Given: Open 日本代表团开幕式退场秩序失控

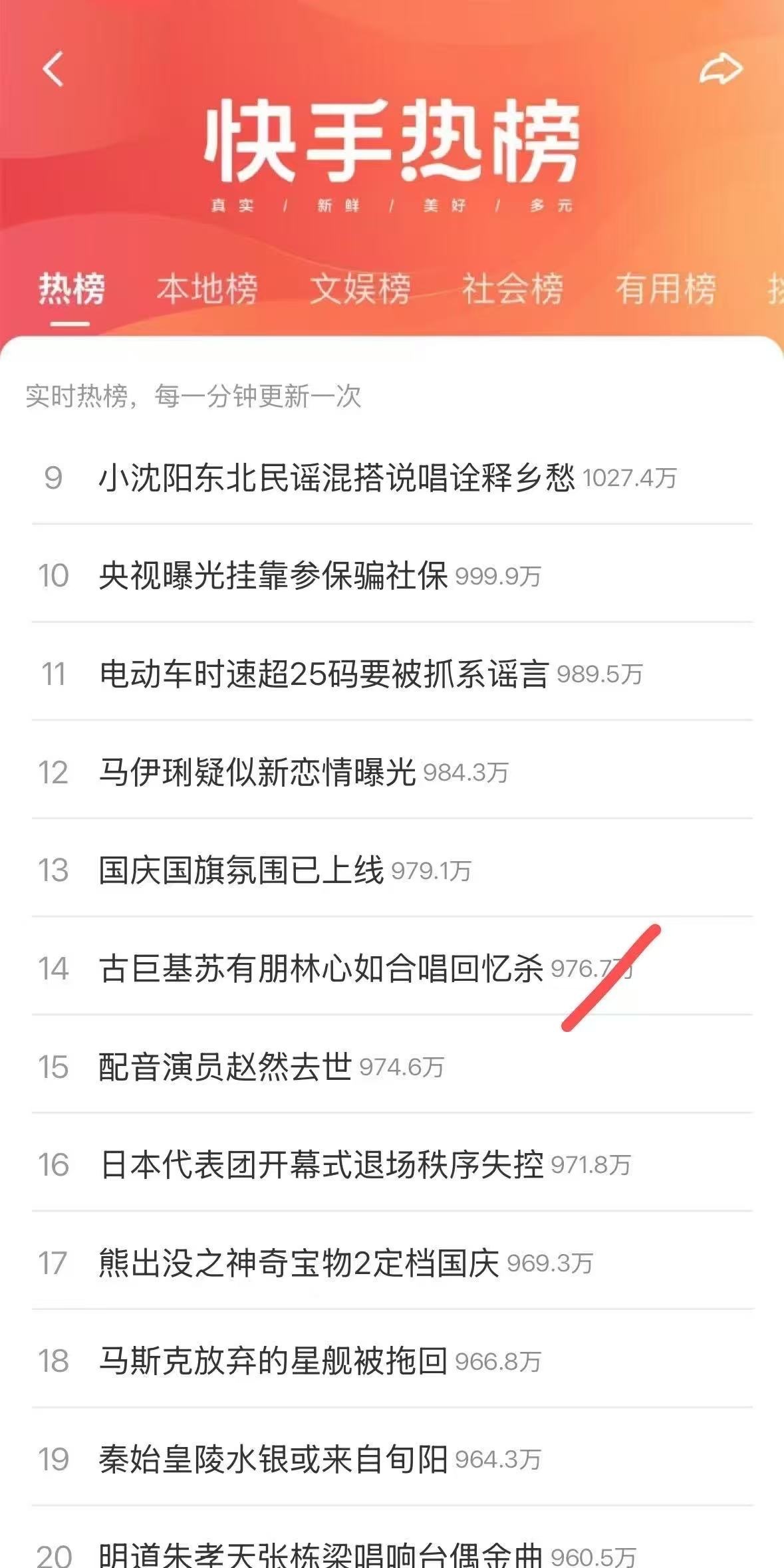Looking at the screenshot, I should (x=392, y=1164).
